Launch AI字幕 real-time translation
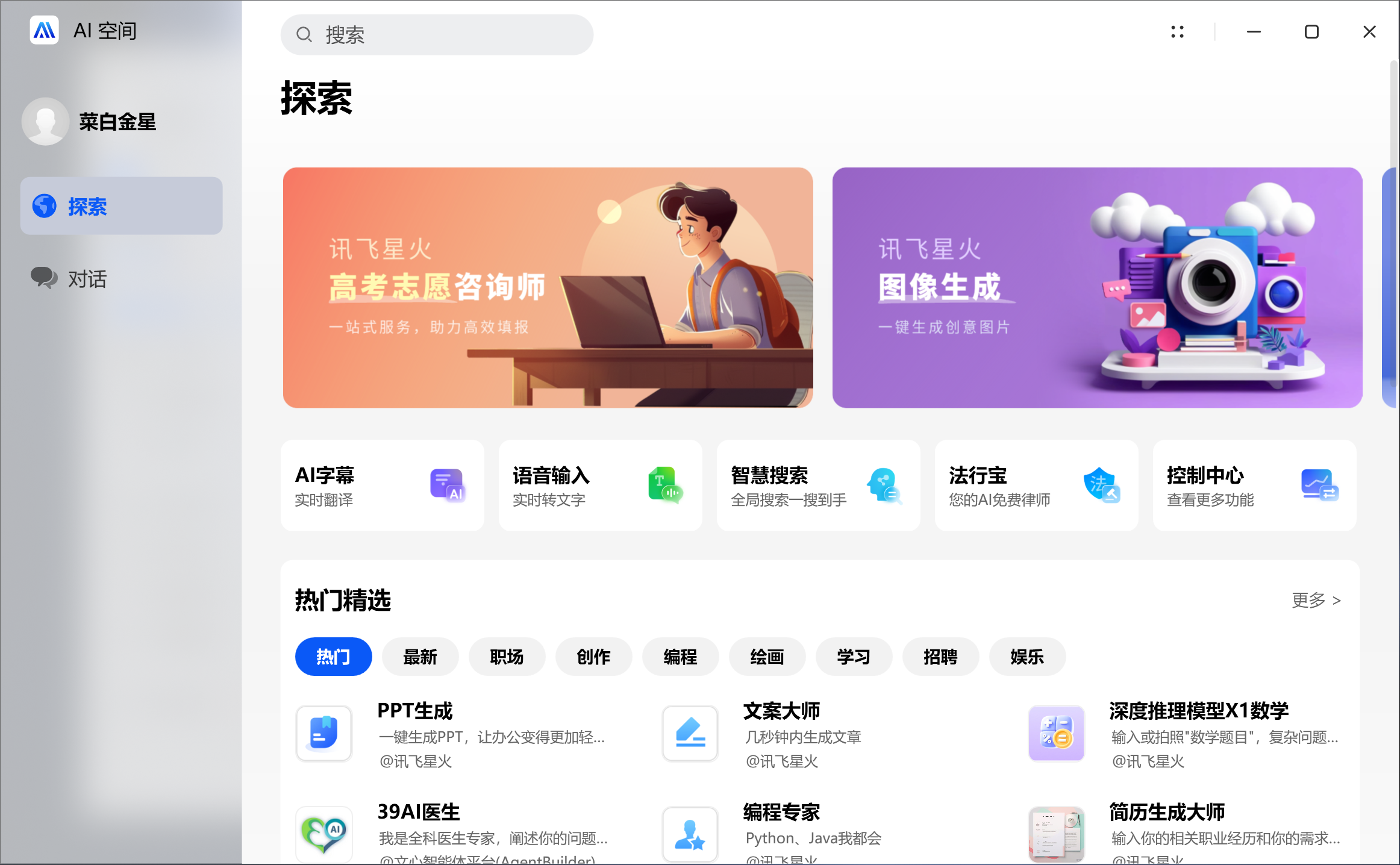This screenshot has width=1400, height=865. tap(382, 486)
